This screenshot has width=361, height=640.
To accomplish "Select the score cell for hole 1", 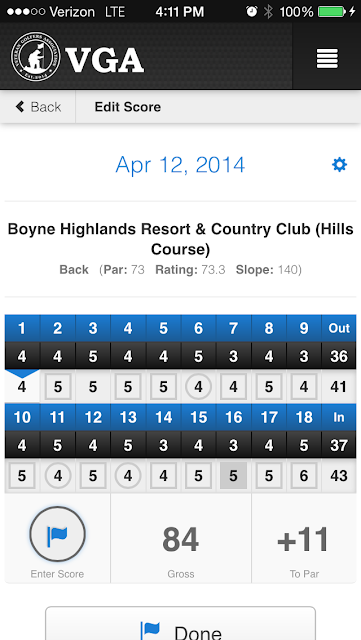I will click(x=22, y=386).
